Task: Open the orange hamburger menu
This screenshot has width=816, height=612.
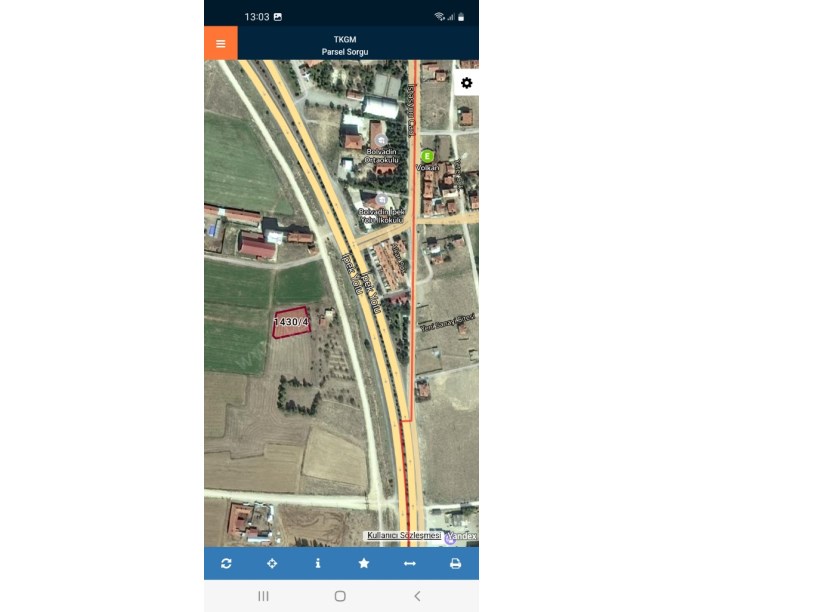Action: coord(220,44)
